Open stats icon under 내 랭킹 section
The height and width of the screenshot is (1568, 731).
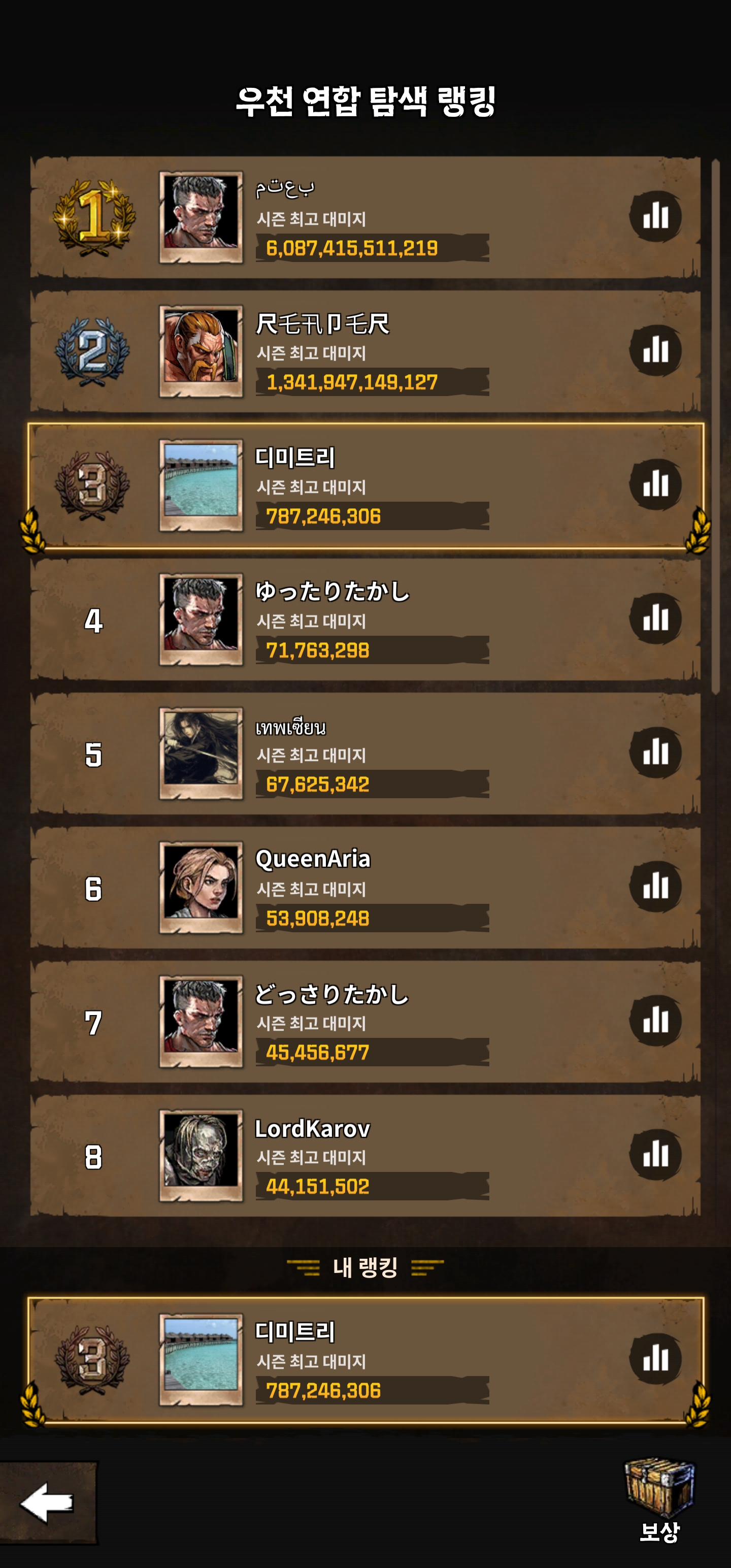(x=655, y=1359)
